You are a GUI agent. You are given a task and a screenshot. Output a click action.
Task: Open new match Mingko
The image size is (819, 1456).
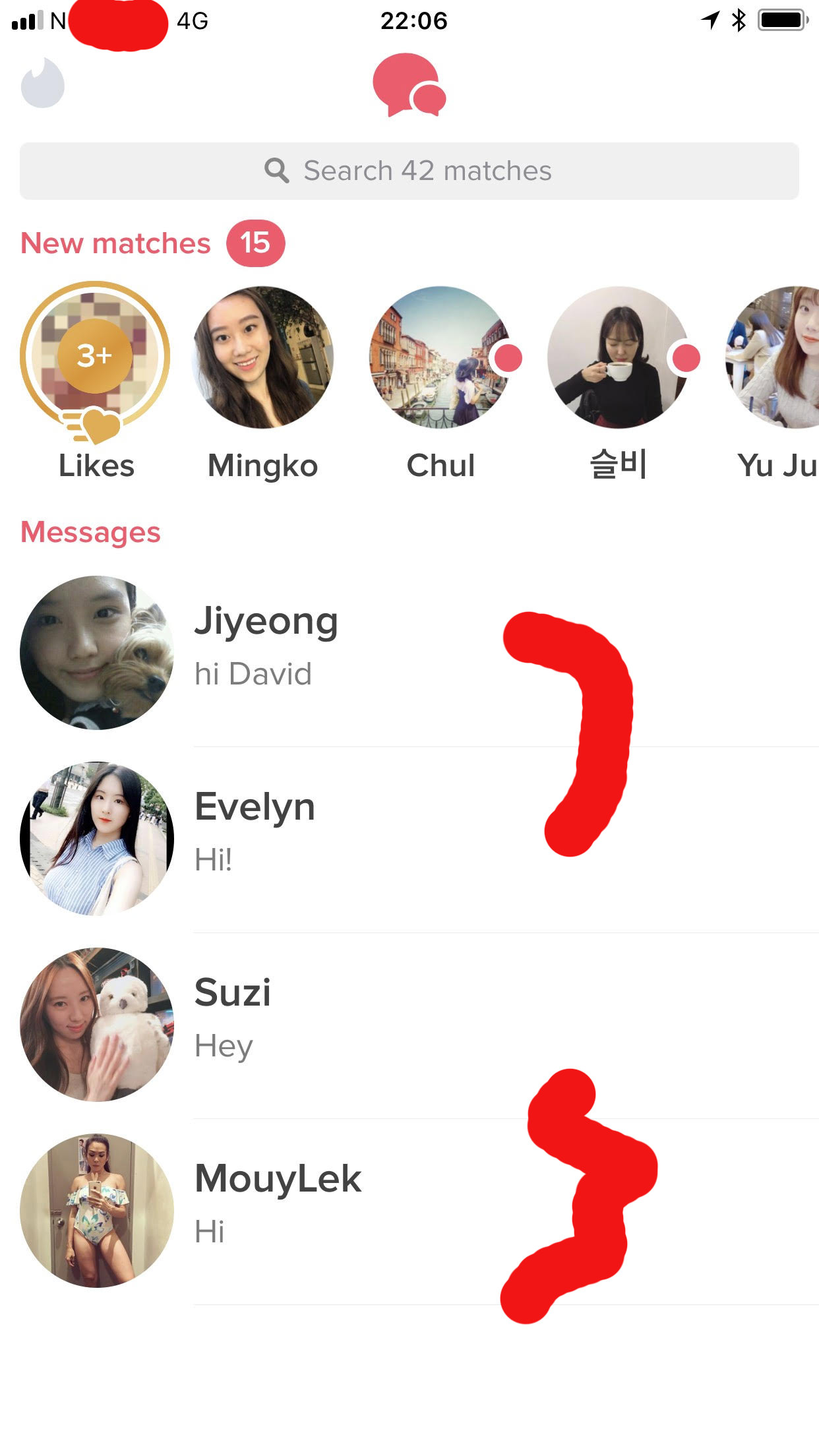coord(262,358)
